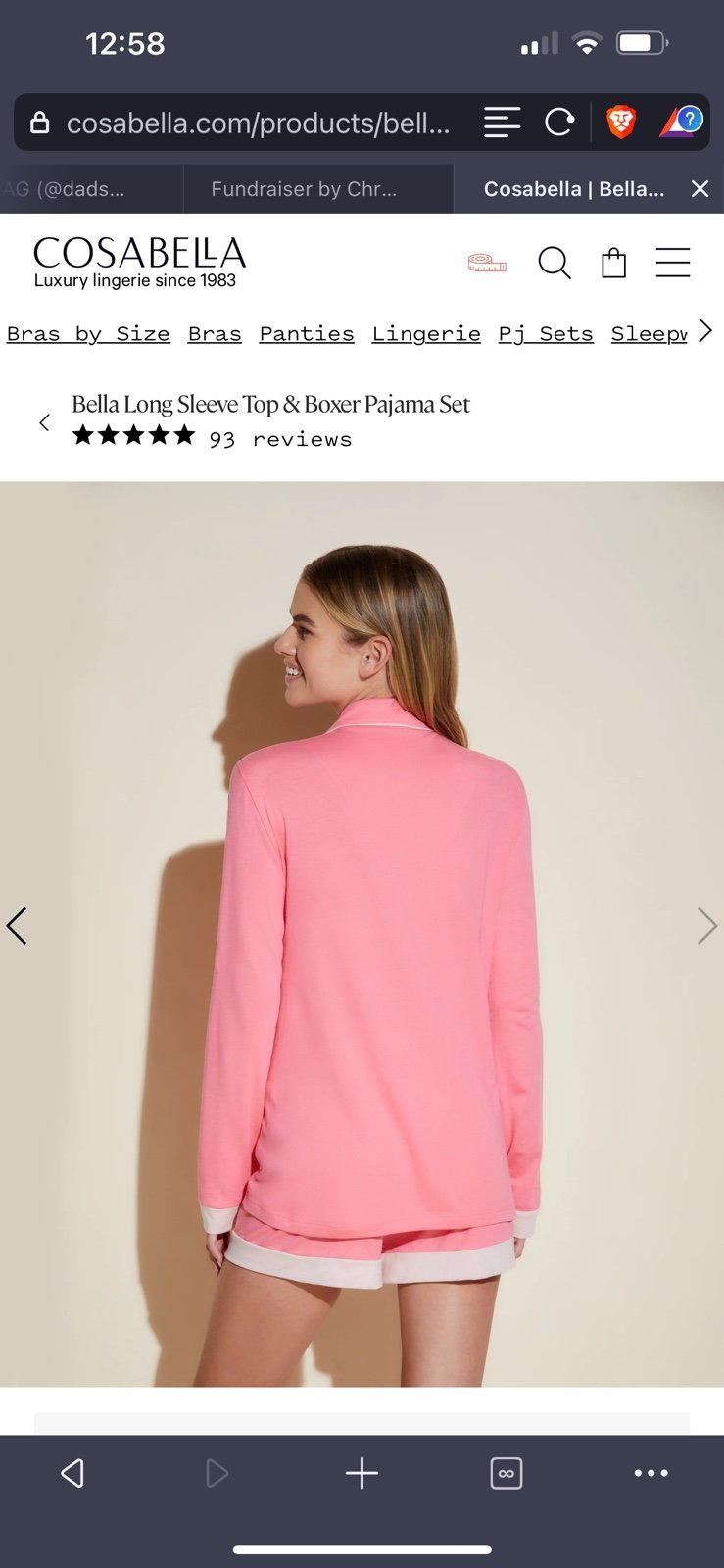This screenshot has height=1568, width=724.
Task: Open reader mode in address bar
Action: pos(502,122)
